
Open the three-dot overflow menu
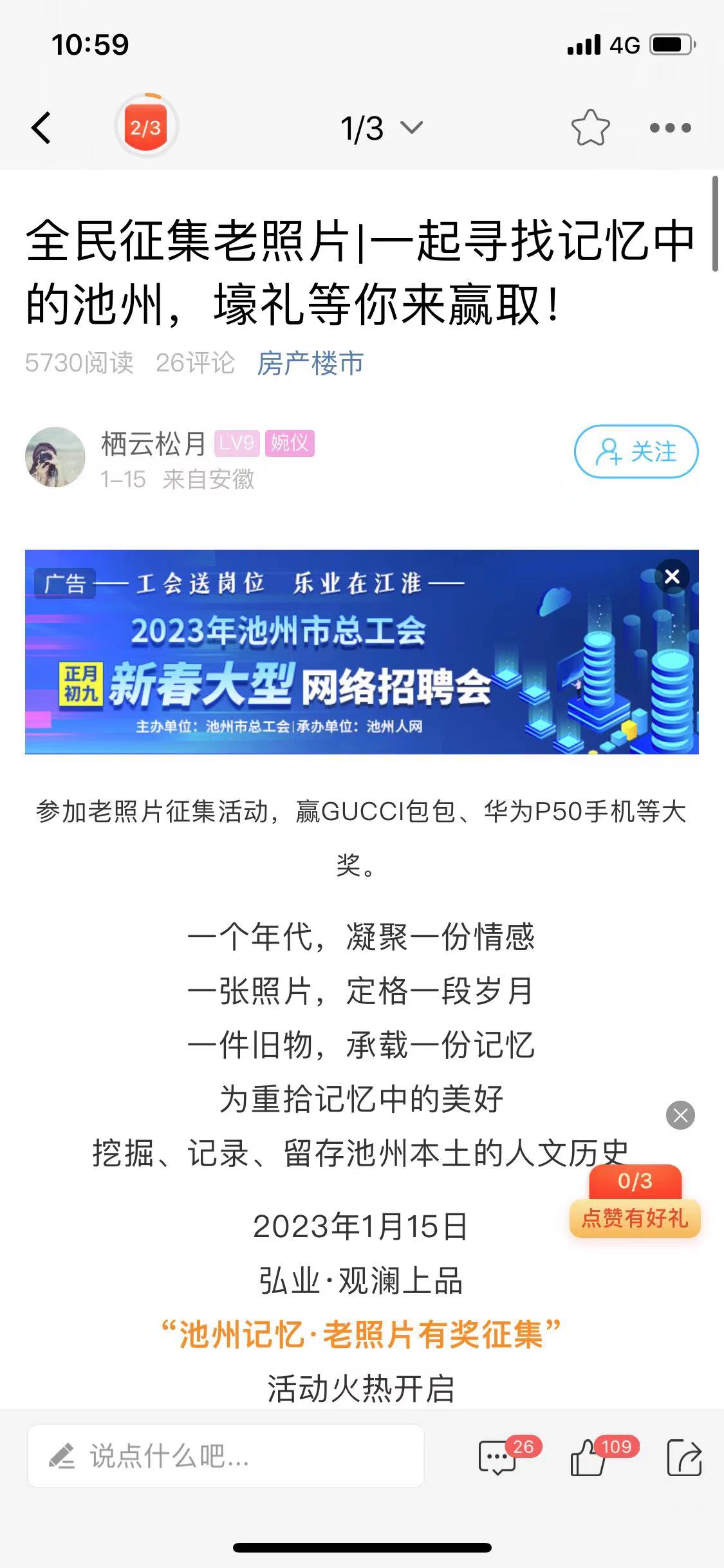(670, 127)
